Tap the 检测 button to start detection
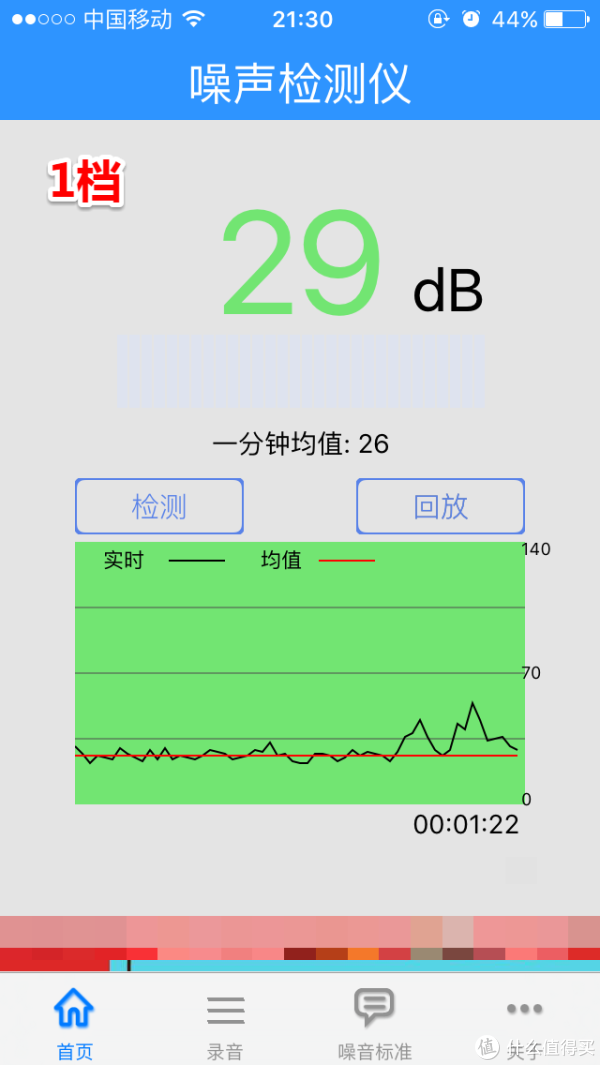The image size is (600, 1065). [159, 506]
